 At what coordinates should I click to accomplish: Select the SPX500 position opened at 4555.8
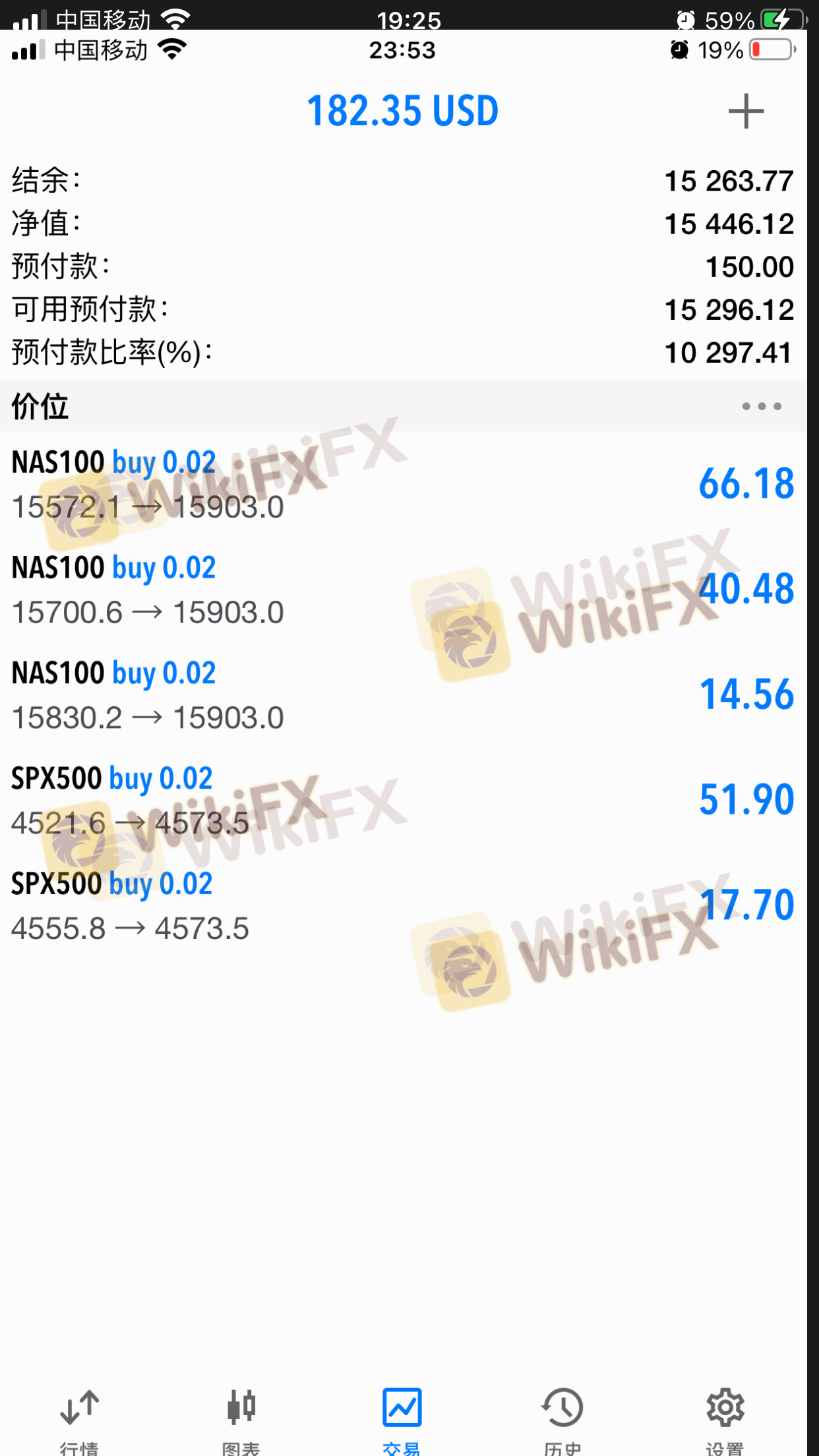click(x=402, y=907)
